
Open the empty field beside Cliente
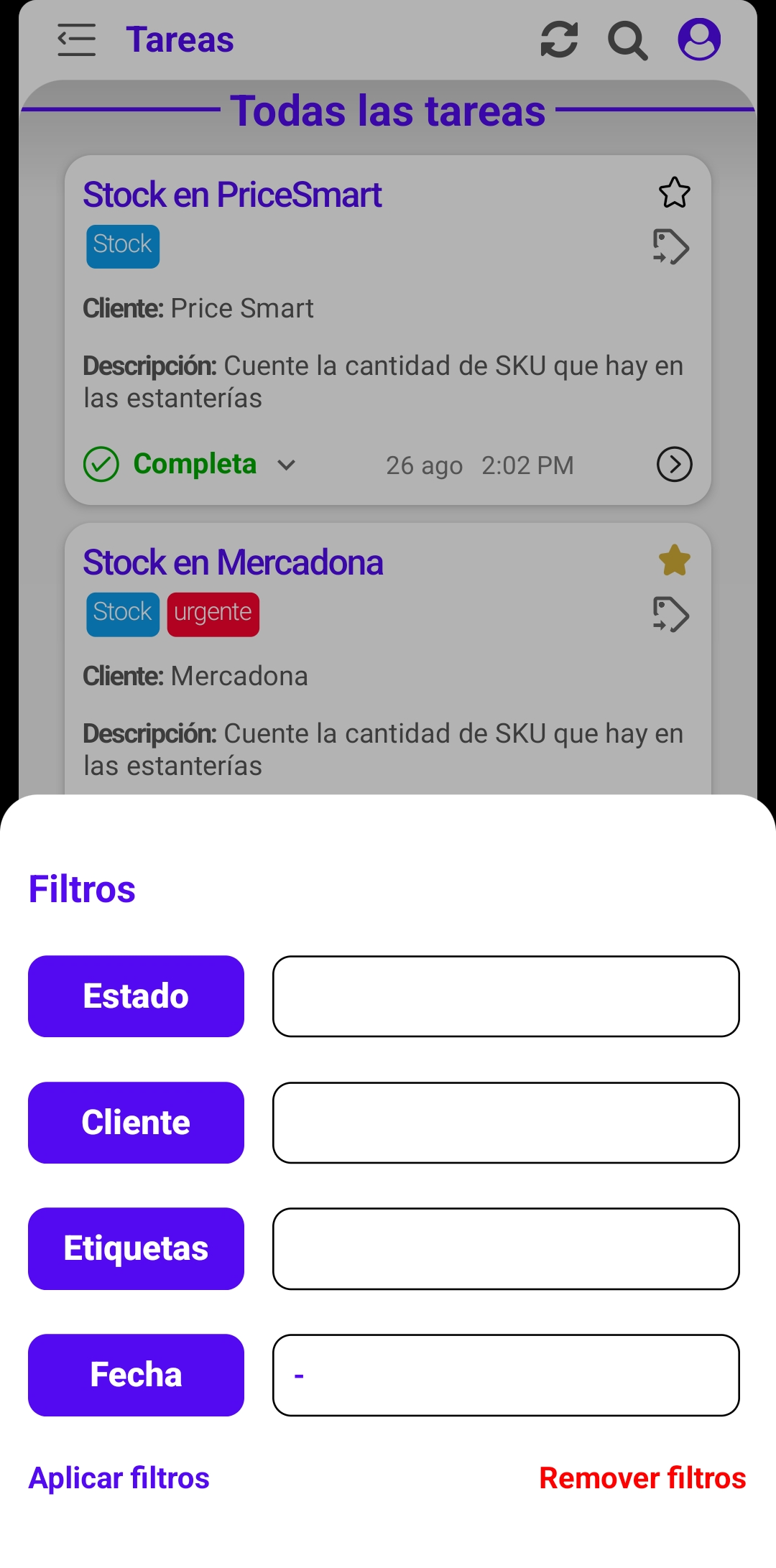(x=506, y=1122)
